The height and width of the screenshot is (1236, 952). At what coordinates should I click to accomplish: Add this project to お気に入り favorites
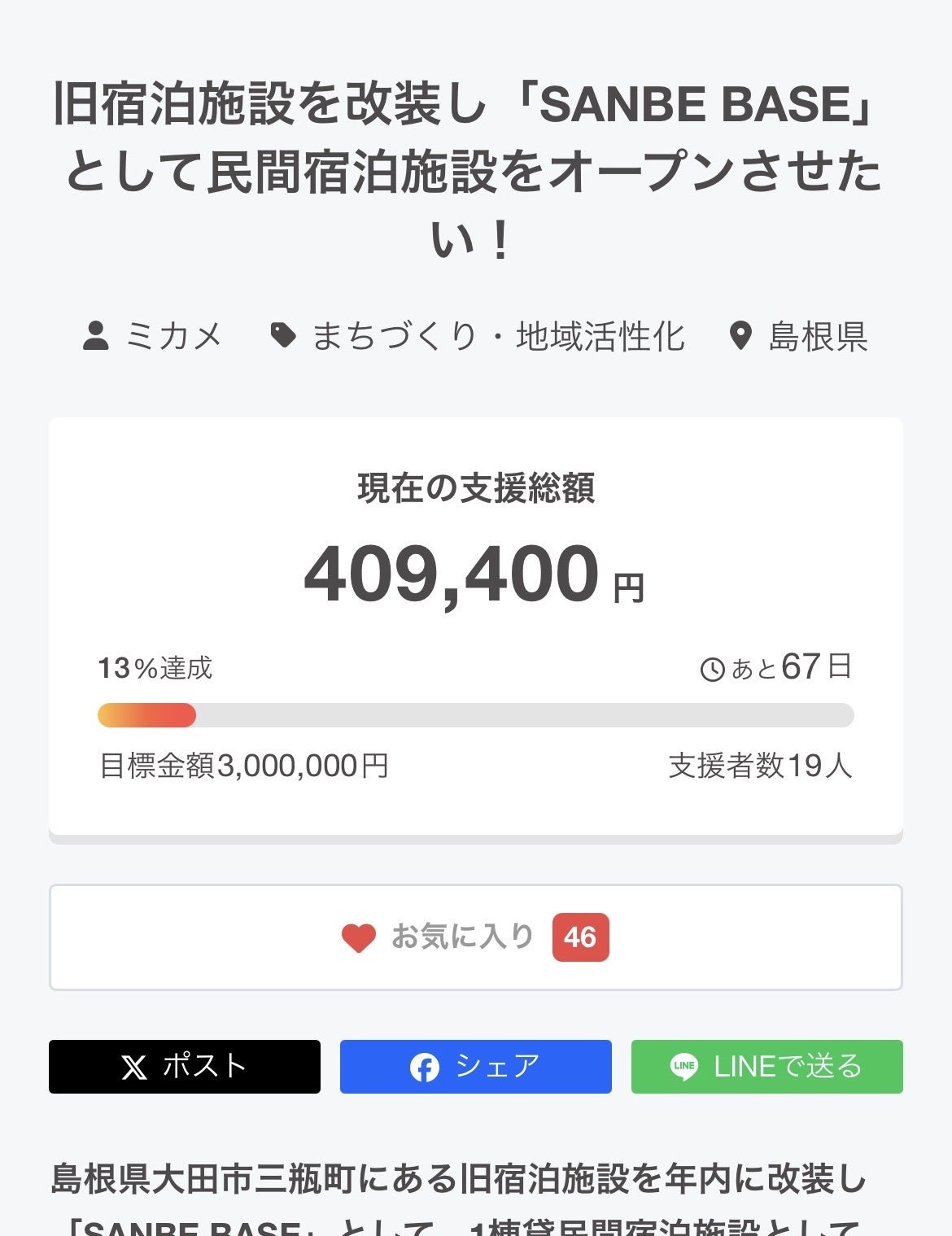pyautogui.click(x=475, y=937)
